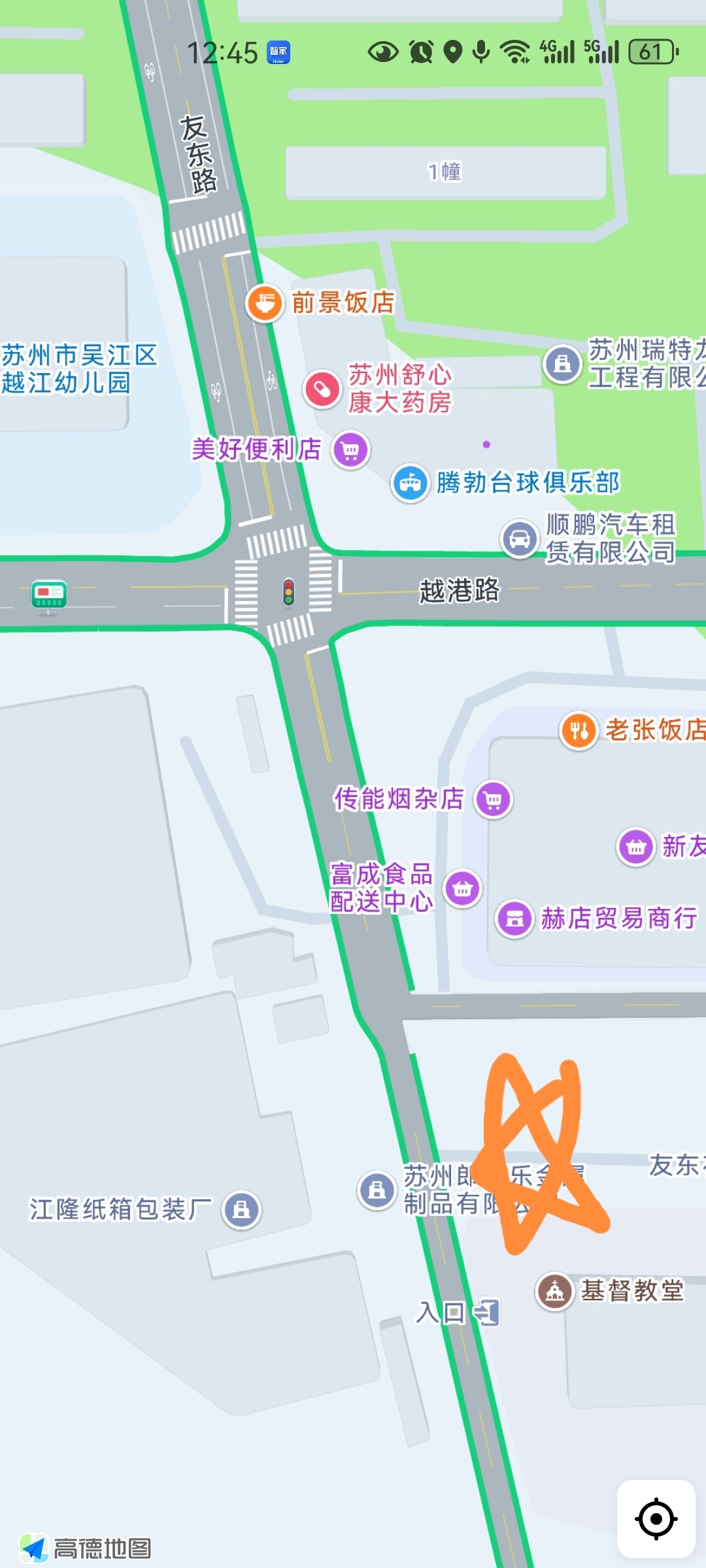
Task: Tap the traffic light at the intersection
Action: 288,592
